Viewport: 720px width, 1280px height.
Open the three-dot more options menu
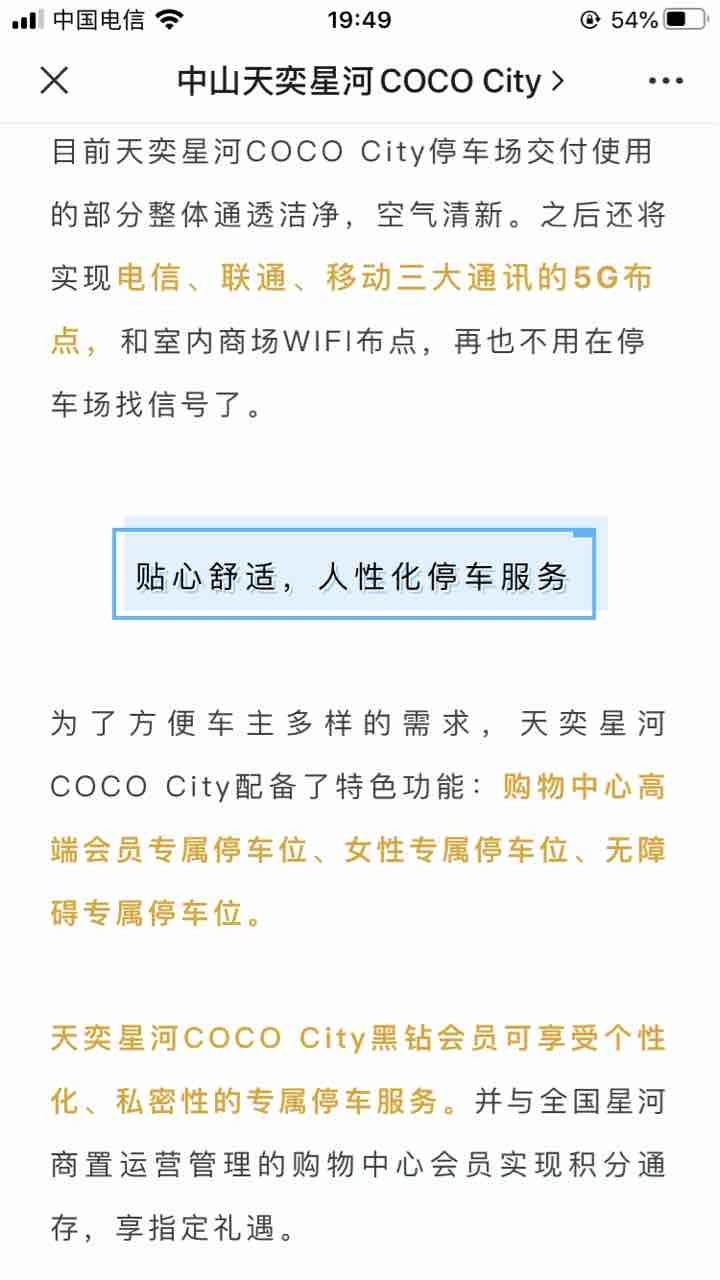click(x=665, y=81)
